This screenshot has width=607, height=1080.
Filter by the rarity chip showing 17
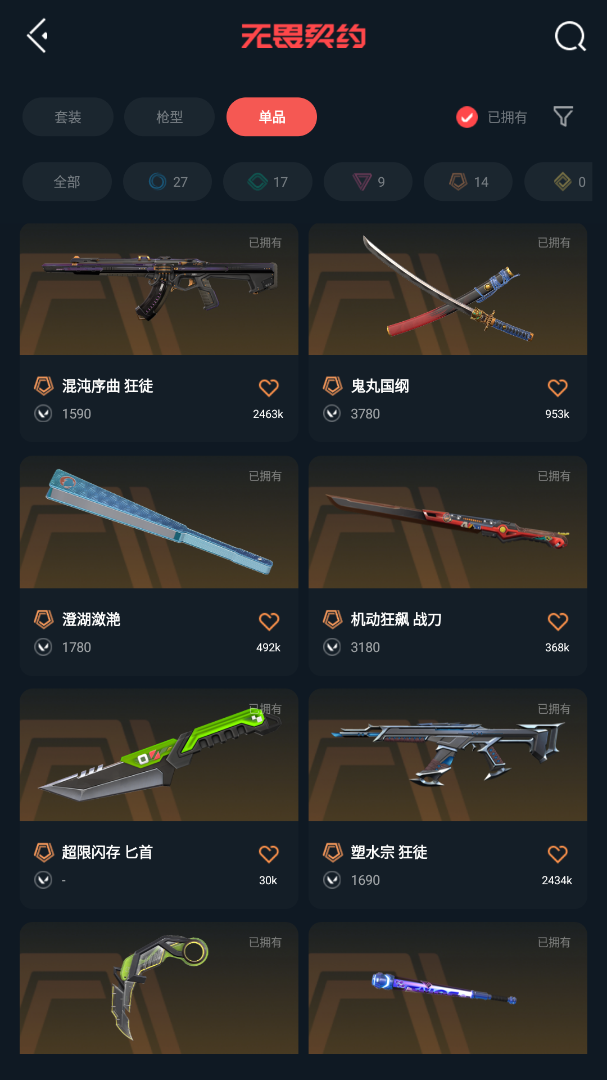[x=267, y=182]
